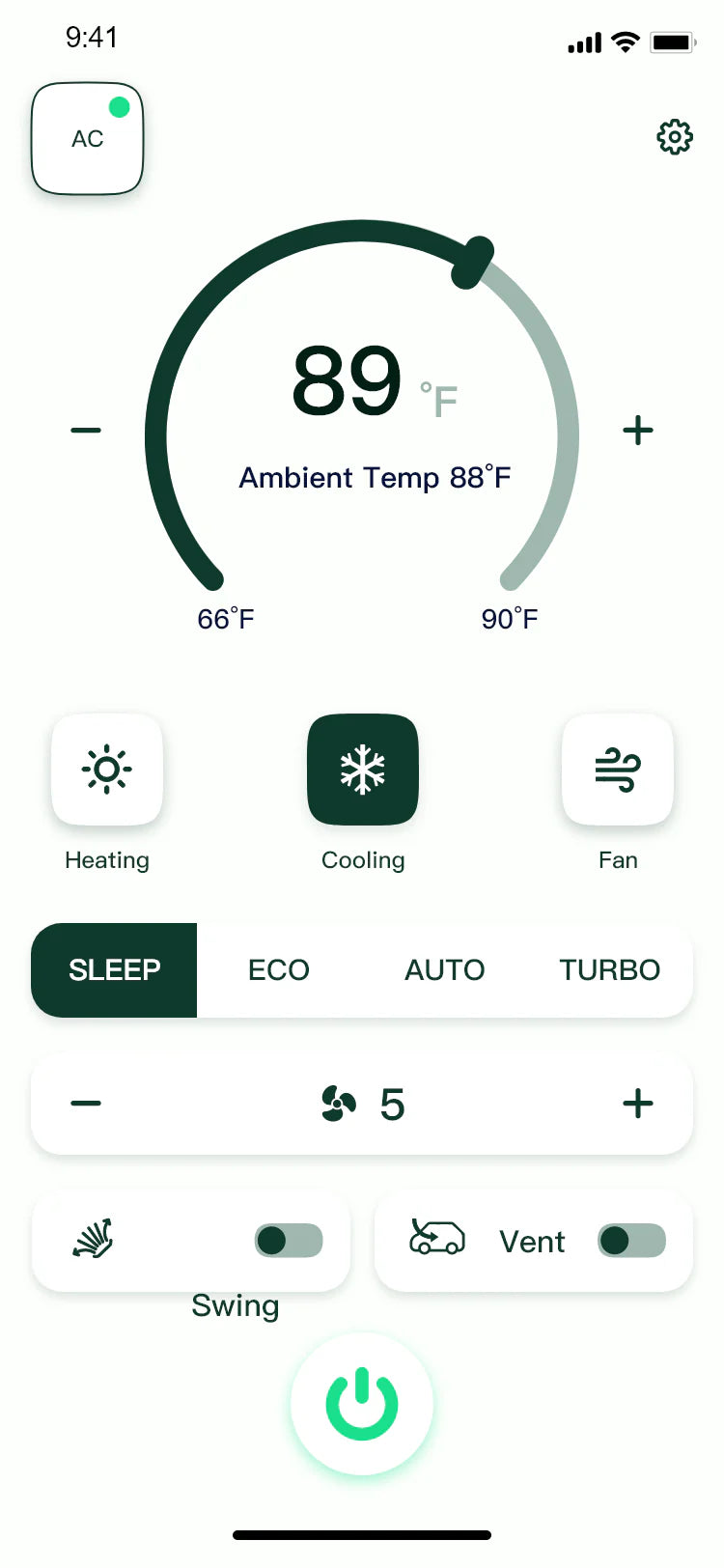Open settings via the gear icon
This screenshot has width=724, height=1568.
(x=675, y=137)
